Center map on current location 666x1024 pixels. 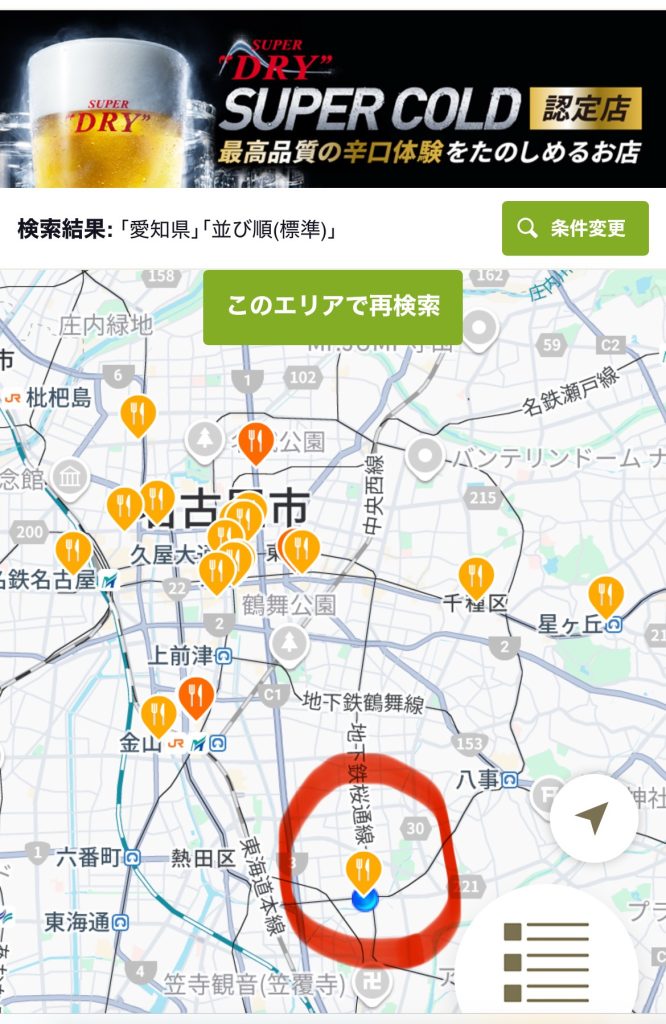point(593,818)
